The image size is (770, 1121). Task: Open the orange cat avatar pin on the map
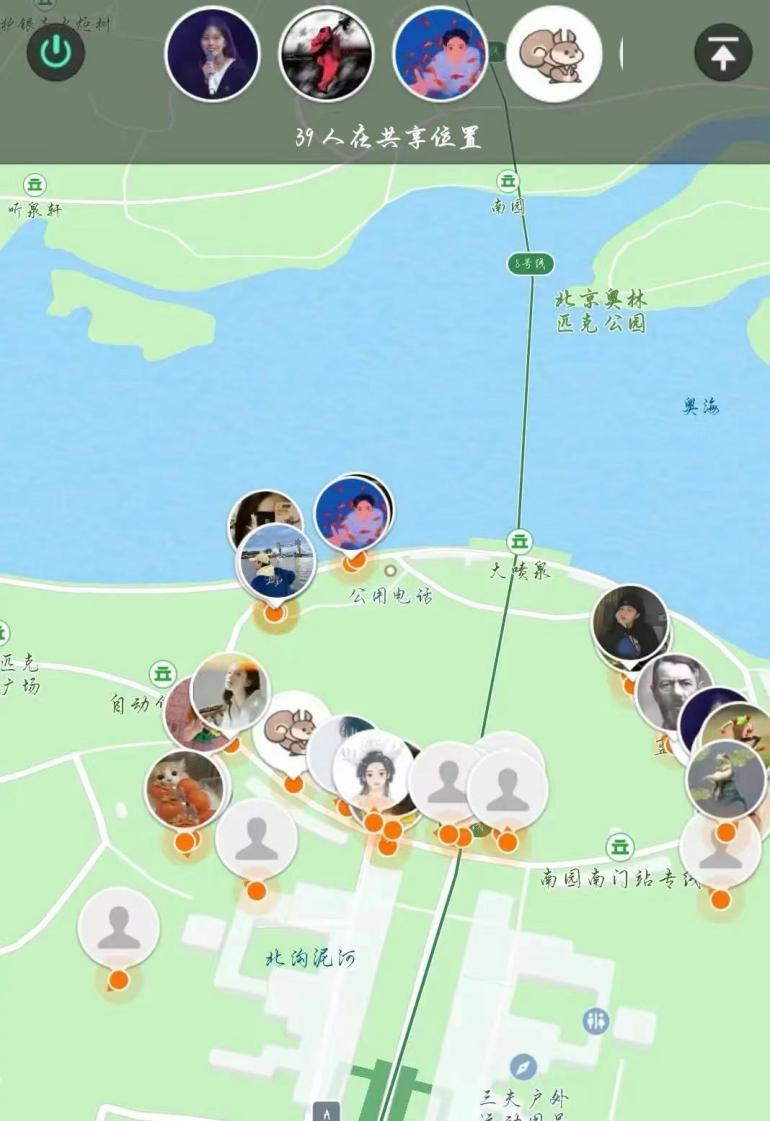click(184, 790)
